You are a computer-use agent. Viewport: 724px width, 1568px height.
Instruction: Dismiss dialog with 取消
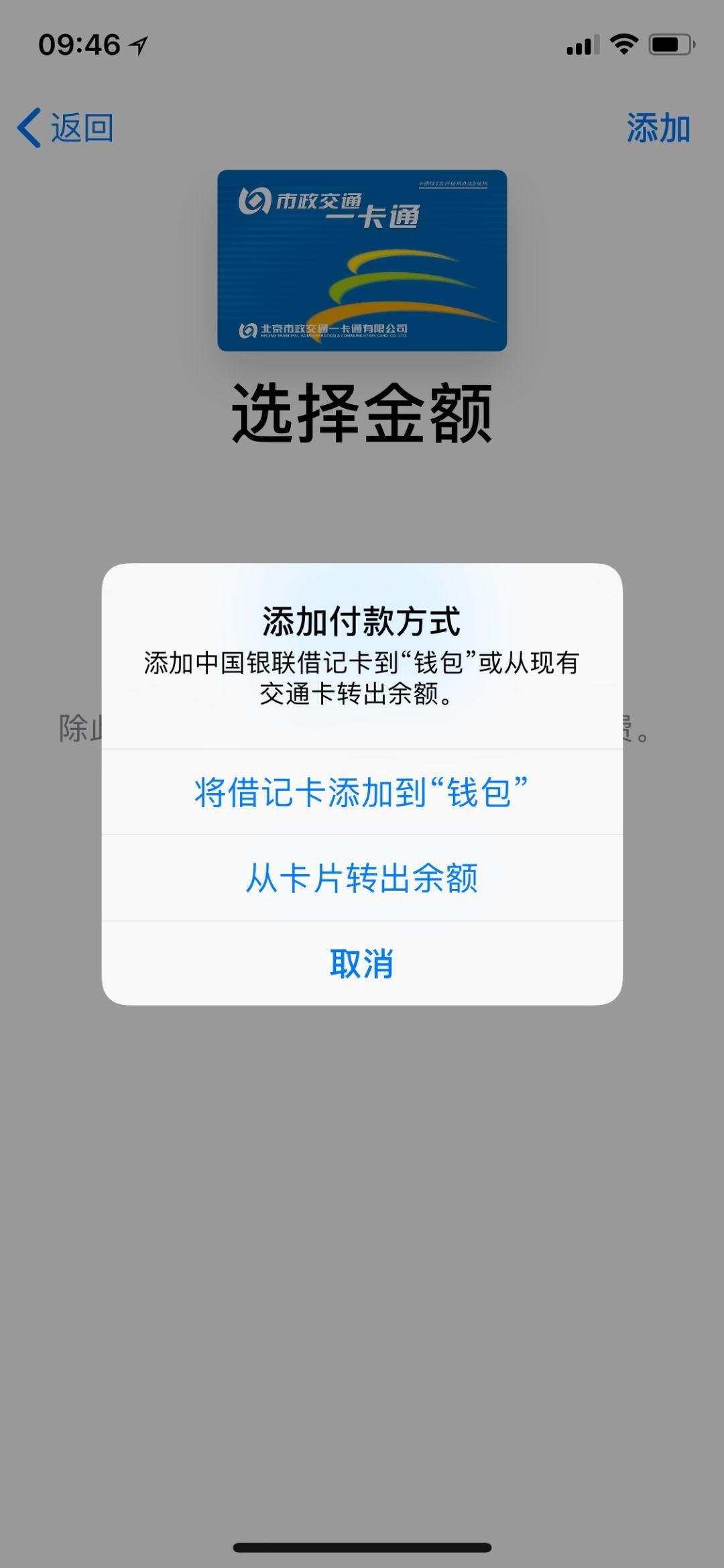[361, 963]
